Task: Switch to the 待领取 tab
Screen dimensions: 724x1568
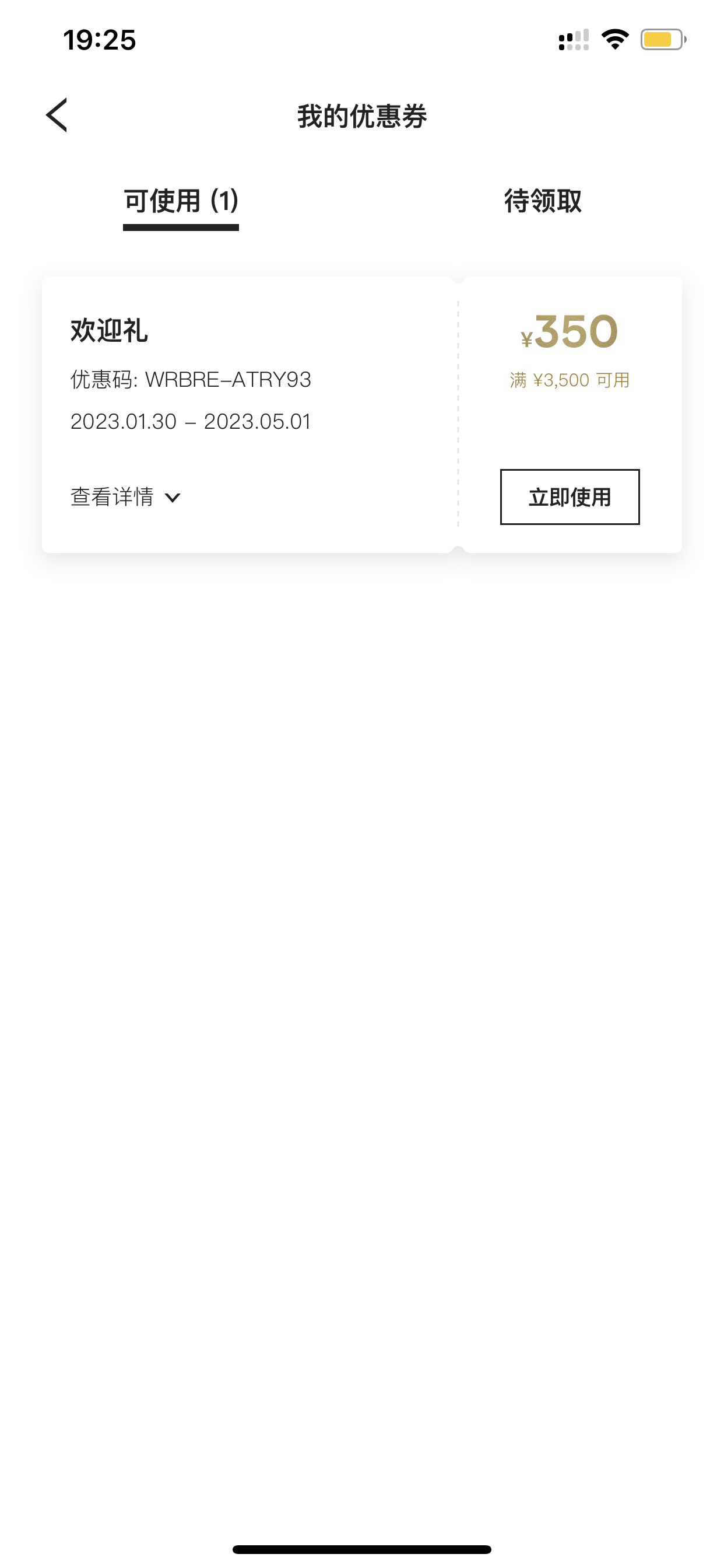Action: pos(543,200)
